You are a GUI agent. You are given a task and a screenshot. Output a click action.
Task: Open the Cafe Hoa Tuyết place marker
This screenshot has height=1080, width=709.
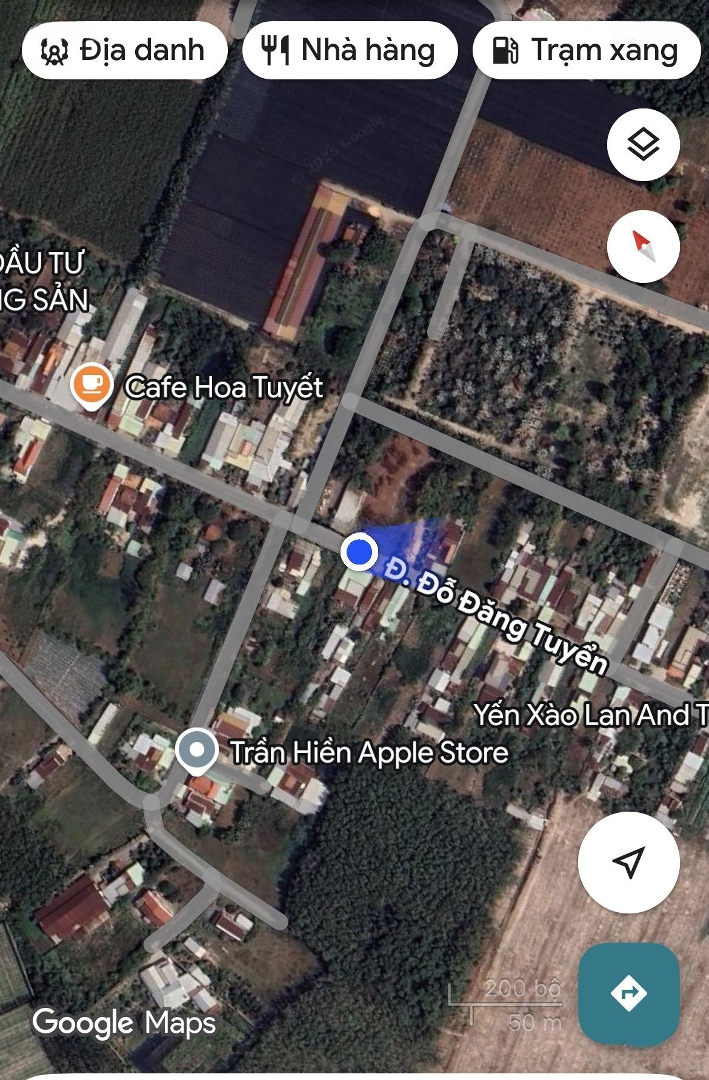tap(92, 385)
